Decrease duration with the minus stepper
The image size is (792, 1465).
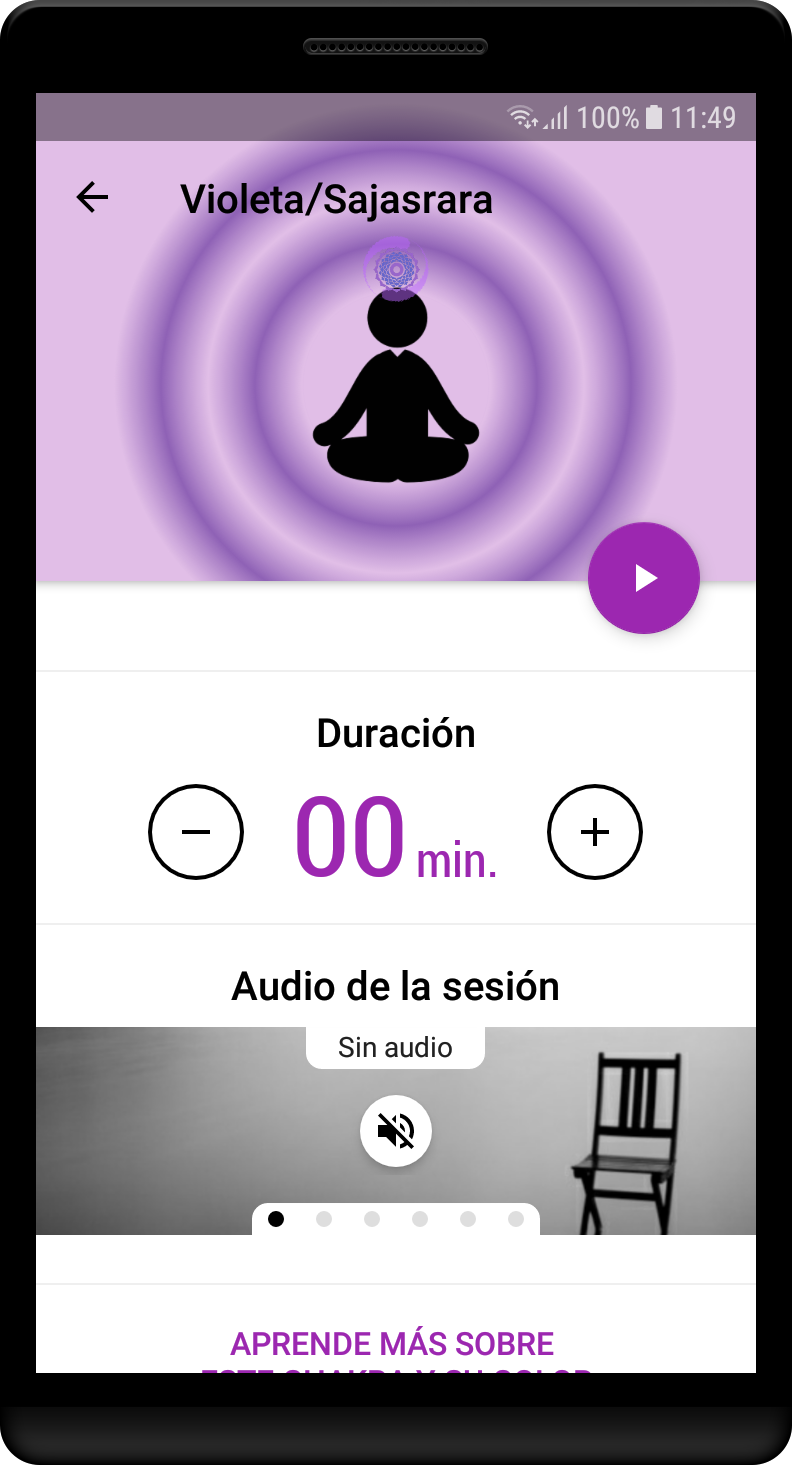click(196, 831)
